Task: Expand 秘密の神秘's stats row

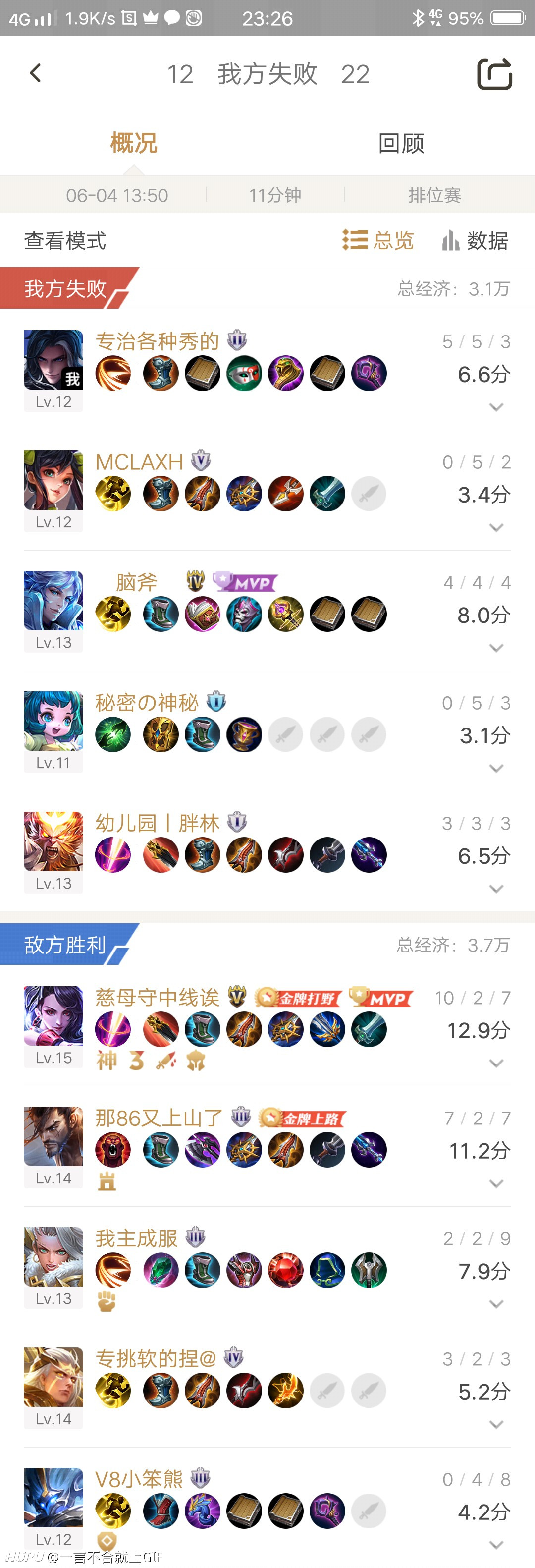Action: [496, 768]
